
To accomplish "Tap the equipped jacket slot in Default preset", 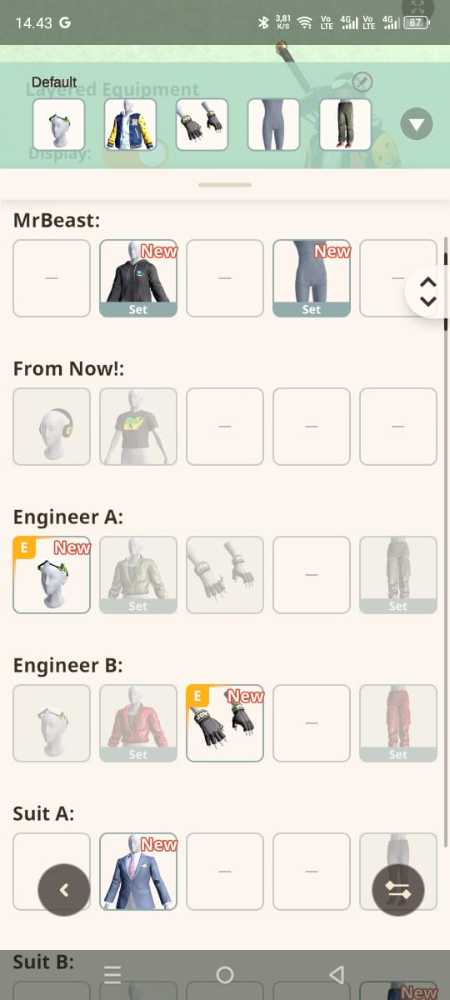I will tap(131, 124).
